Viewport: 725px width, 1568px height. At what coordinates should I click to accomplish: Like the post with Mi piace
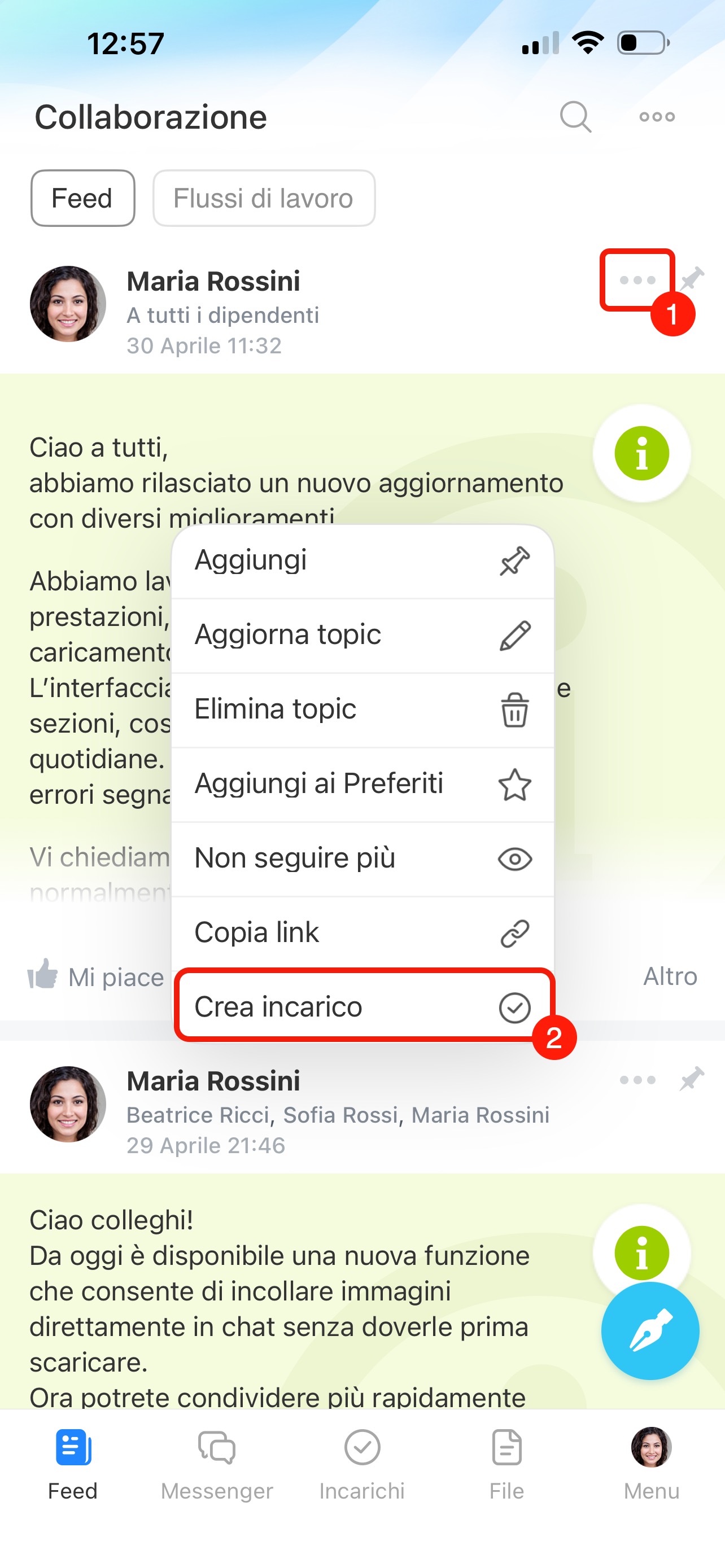tap(95, 976)
